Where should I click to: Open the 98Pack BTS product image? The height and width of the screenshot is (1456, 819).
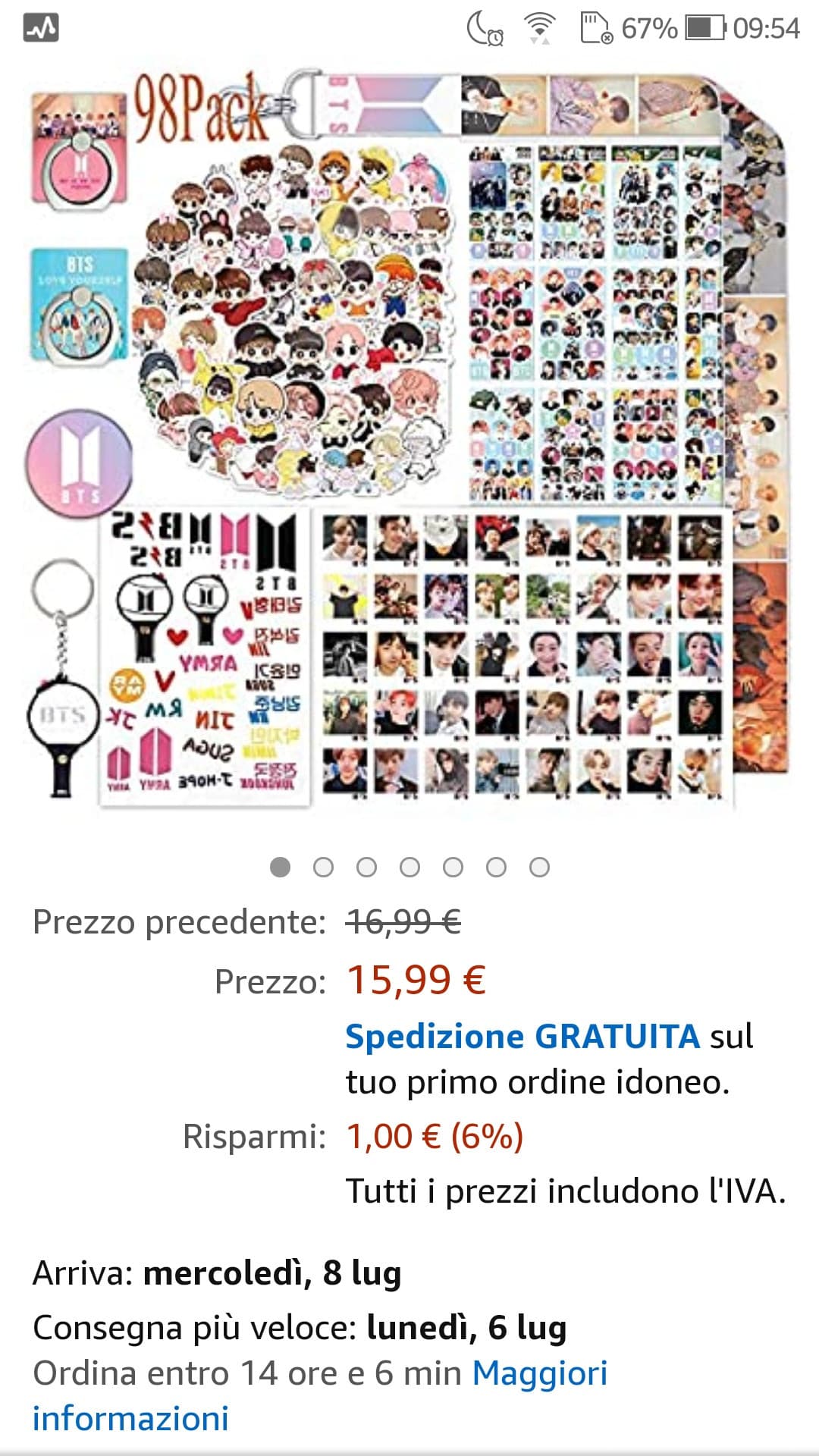pos(409,441)
